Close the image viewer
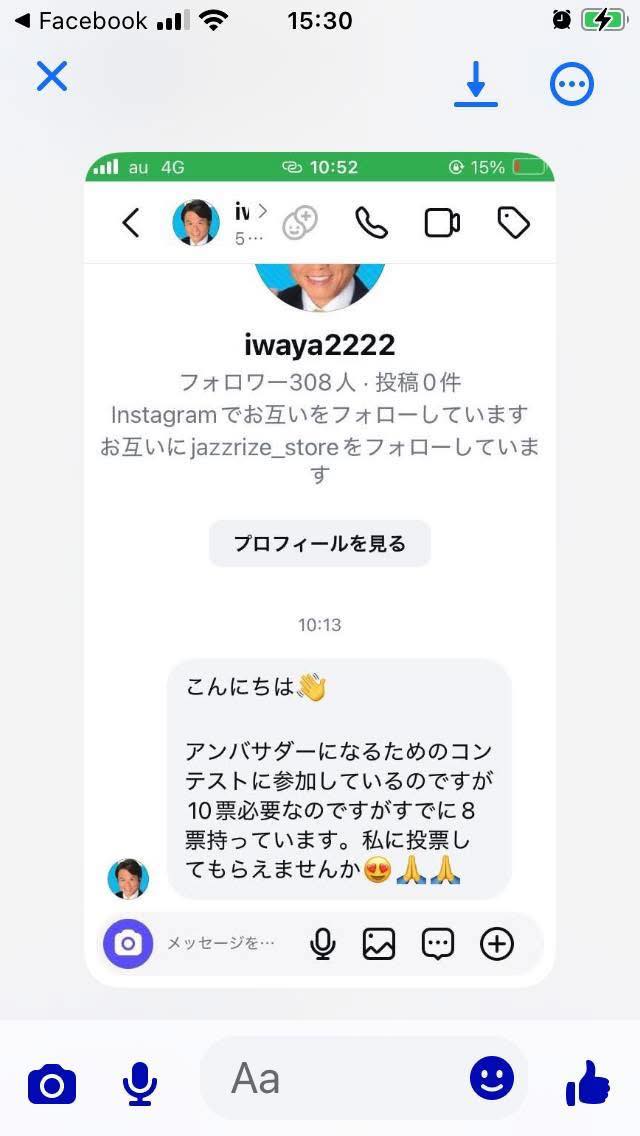Image resolution: width=640 pixels, height=1136 pixels. [52, 76]
